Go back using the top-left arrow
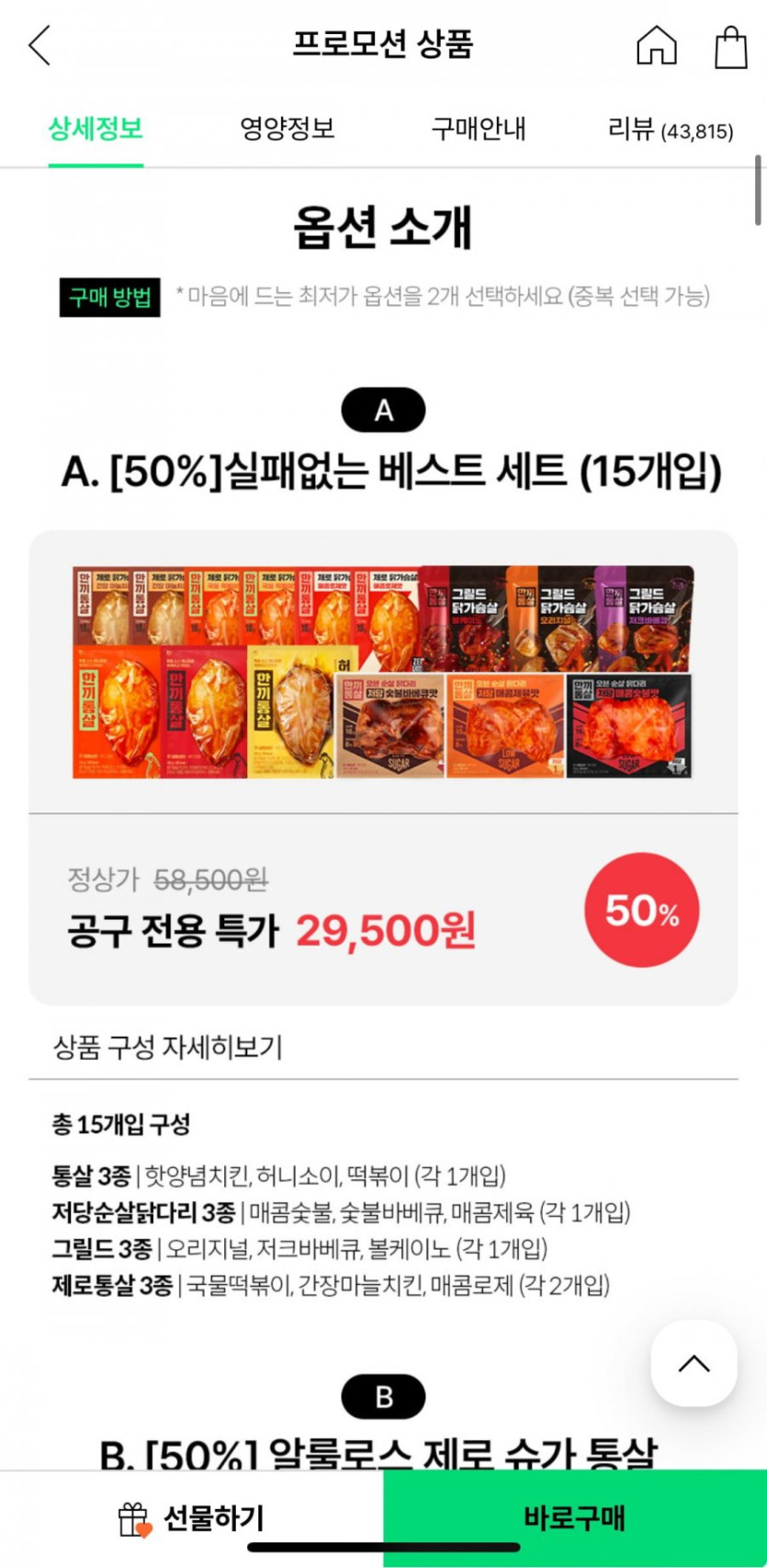 click(x=39, y=44)
